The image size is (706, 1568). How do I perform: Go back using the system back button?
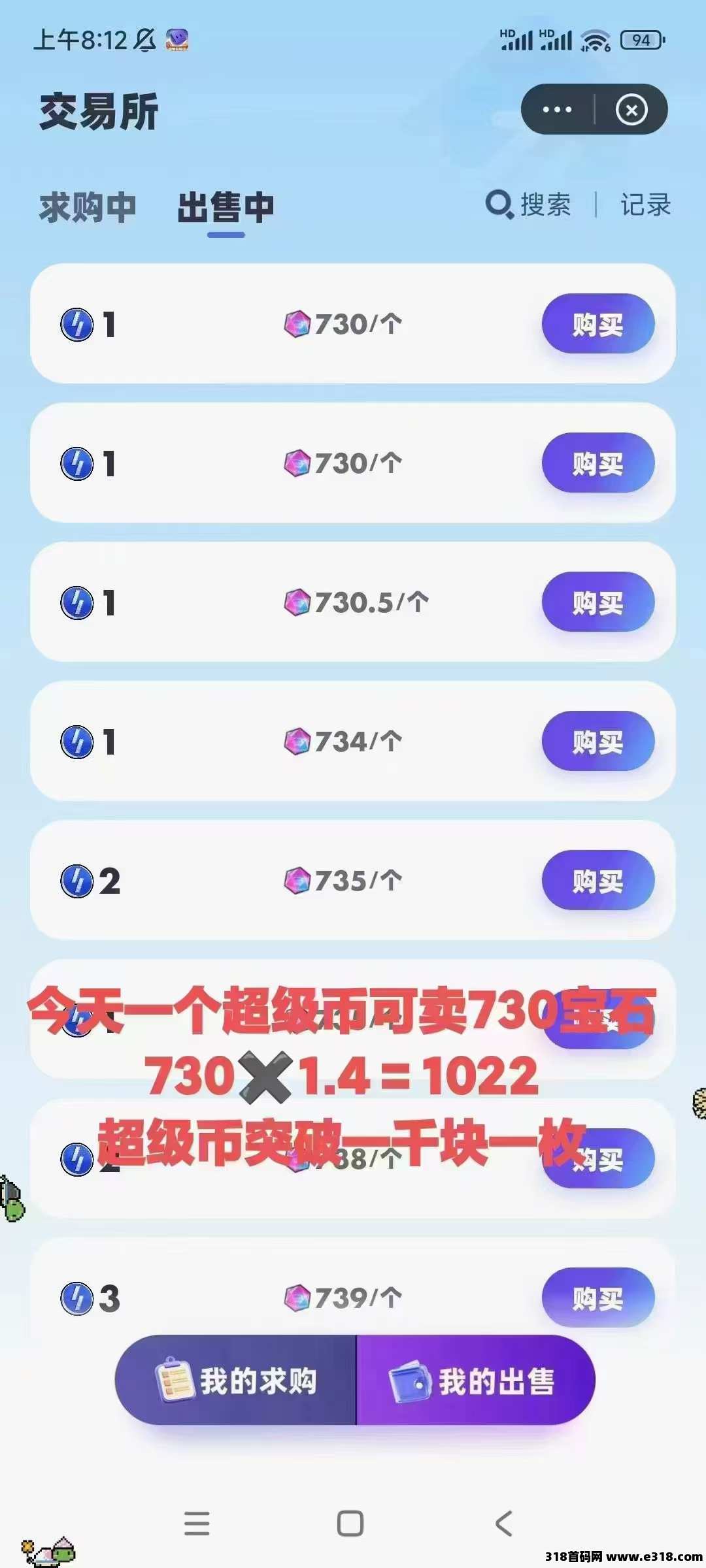point(503,1524)
